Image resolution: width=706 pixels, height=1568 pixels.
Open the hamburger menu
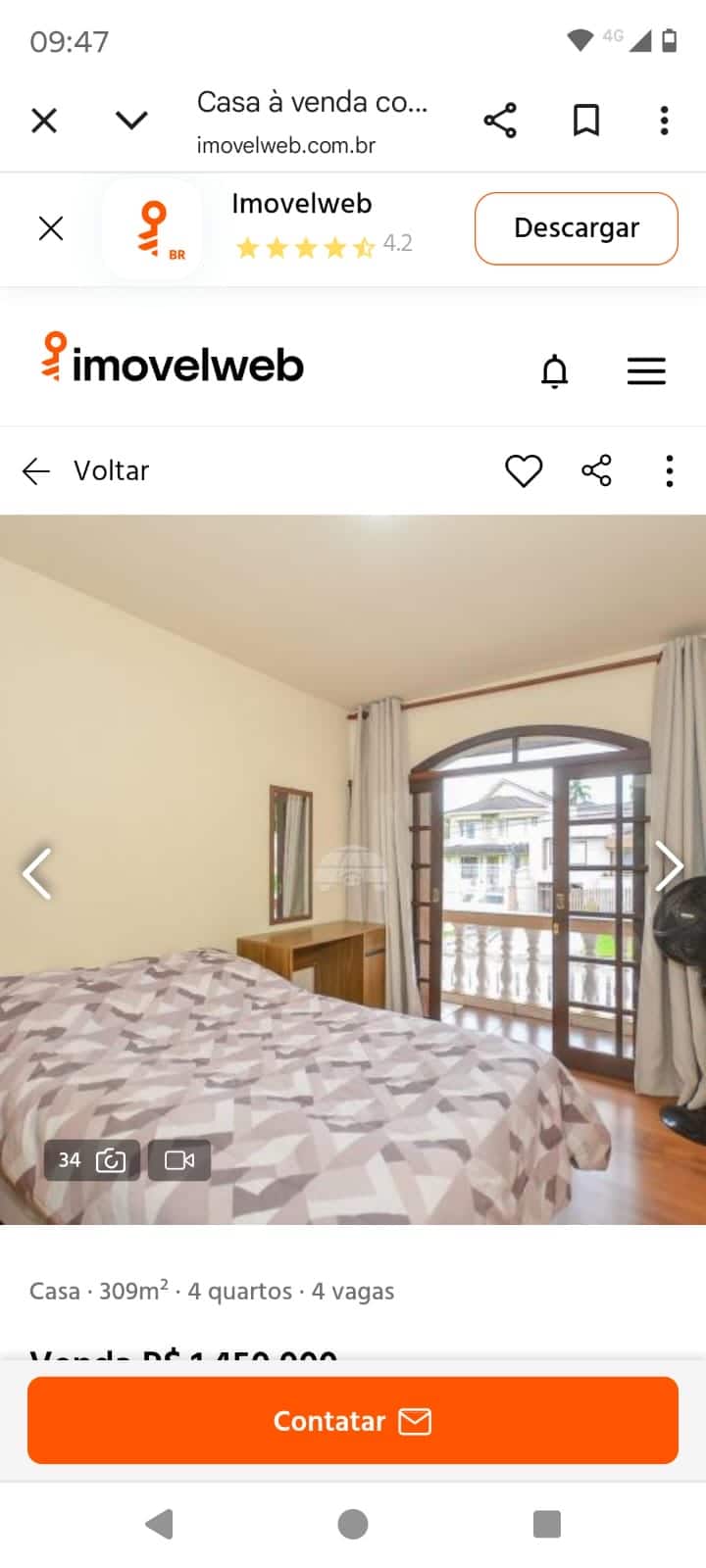tap(646, 371)
